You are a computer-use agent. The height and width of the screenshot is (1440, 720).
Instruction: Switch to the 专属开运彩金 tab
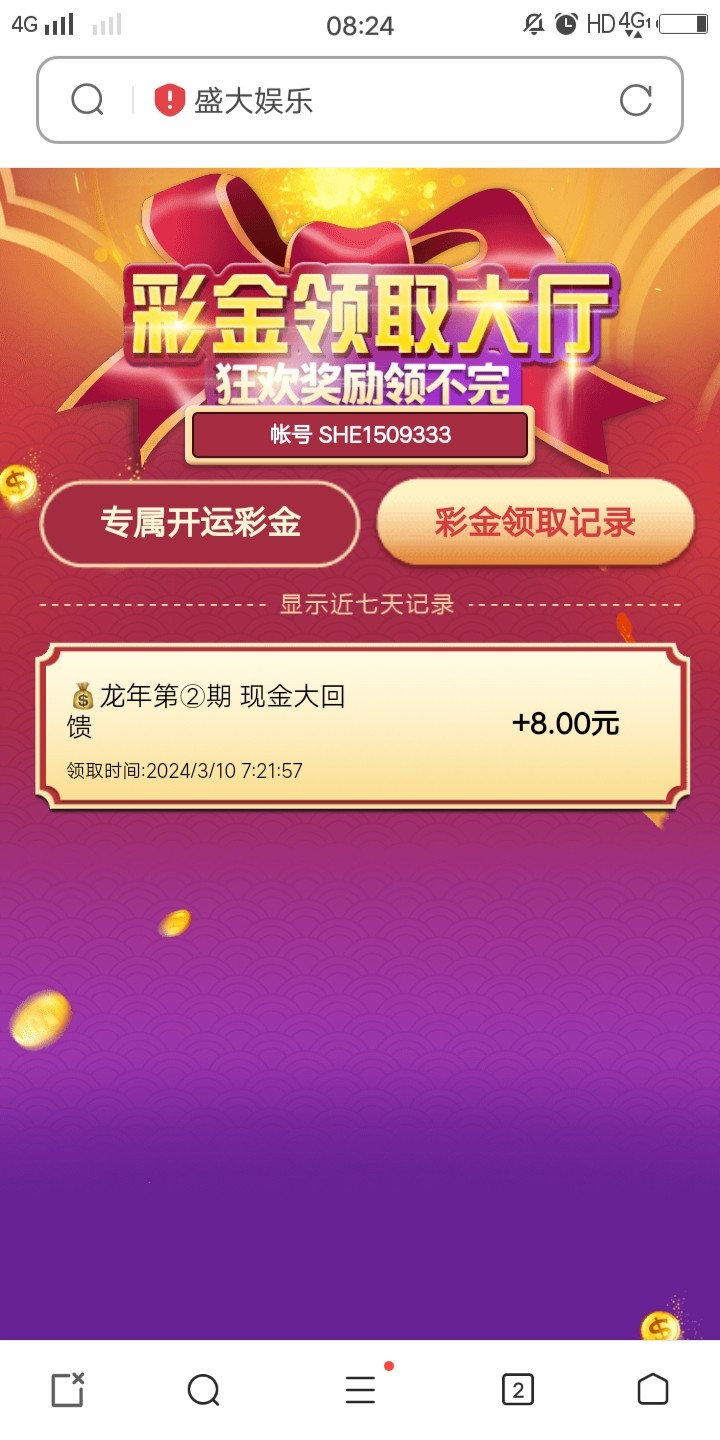pos(200,523)
